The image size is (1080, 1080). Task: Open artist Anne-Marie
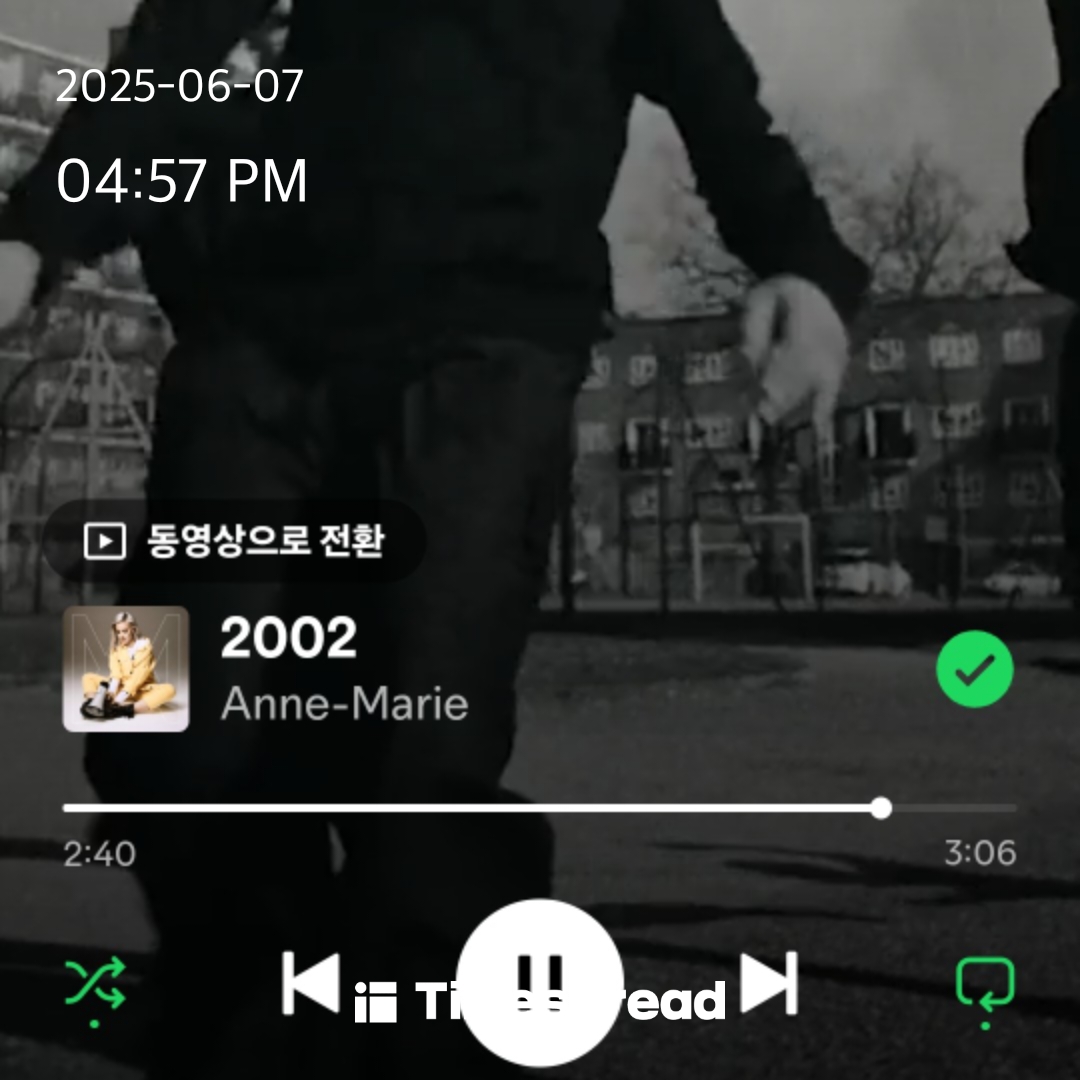344,704
